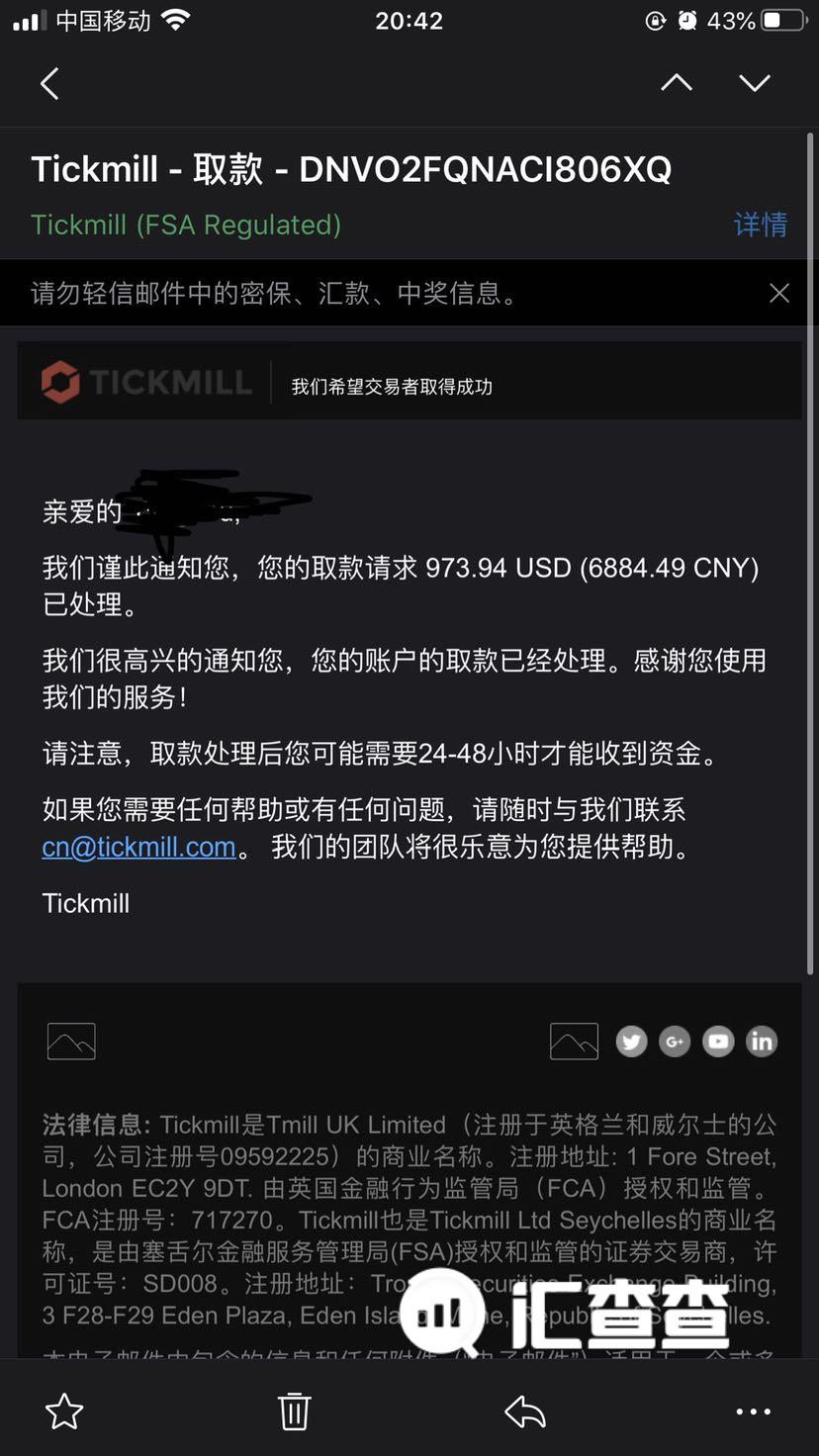Screen dimensions: 819x1456
Task: Go back to the inbox
Action: click(49, 83)
